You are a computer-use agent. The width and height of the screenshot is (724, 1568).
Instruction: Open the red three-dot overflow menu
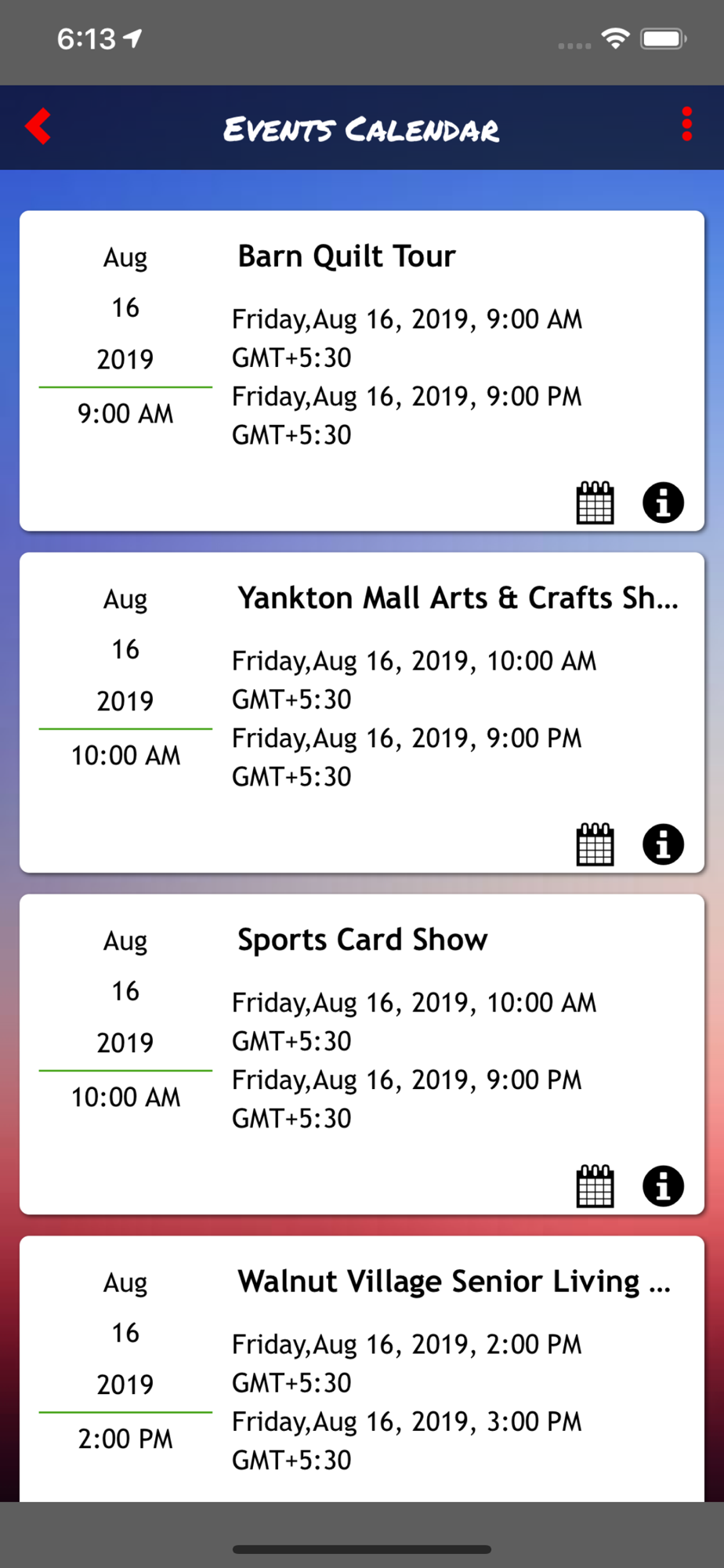[x=686, y=125]
